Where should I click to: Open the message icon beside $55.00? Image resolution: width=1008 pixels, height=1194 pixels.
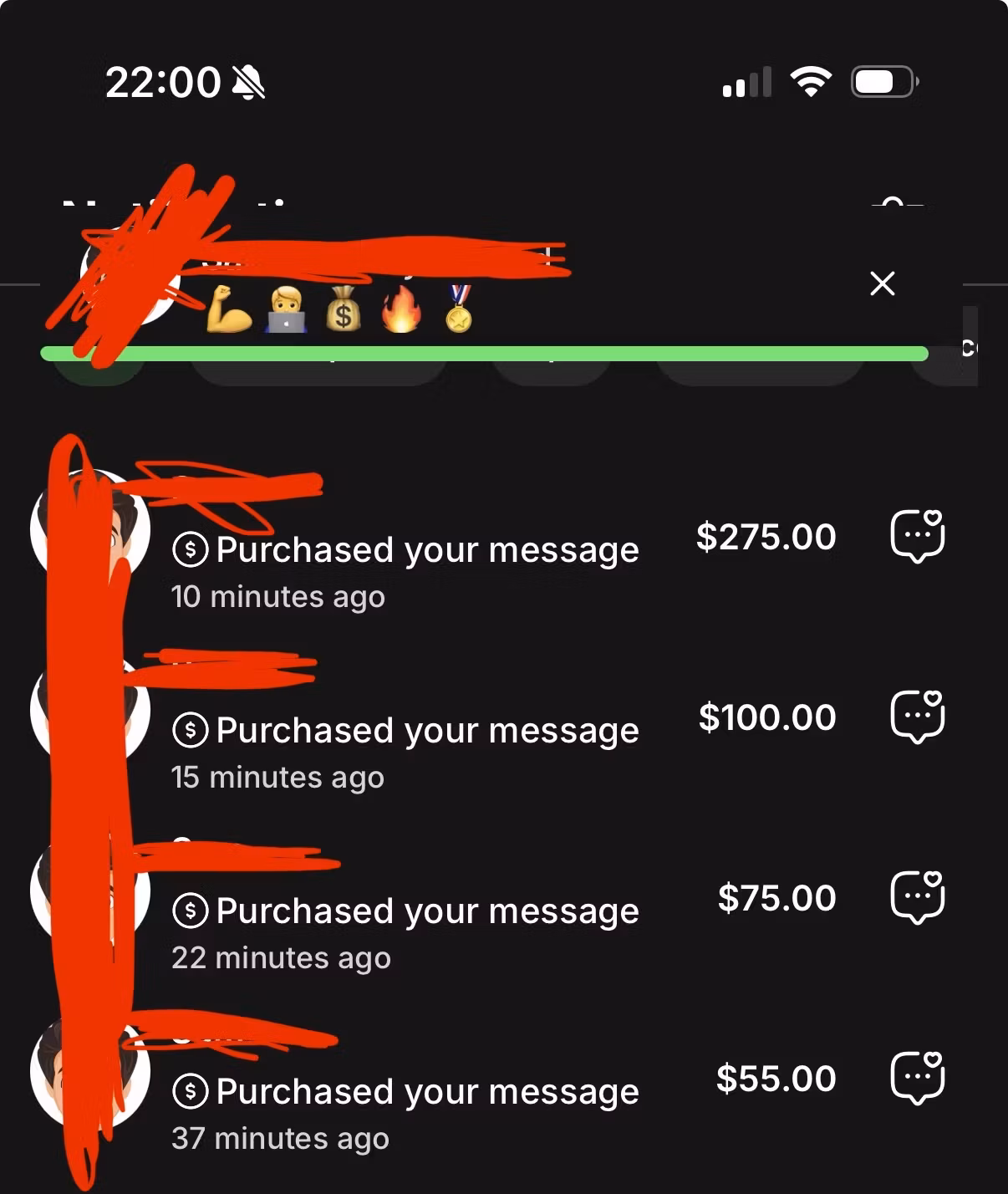[x=917, y=1078]
